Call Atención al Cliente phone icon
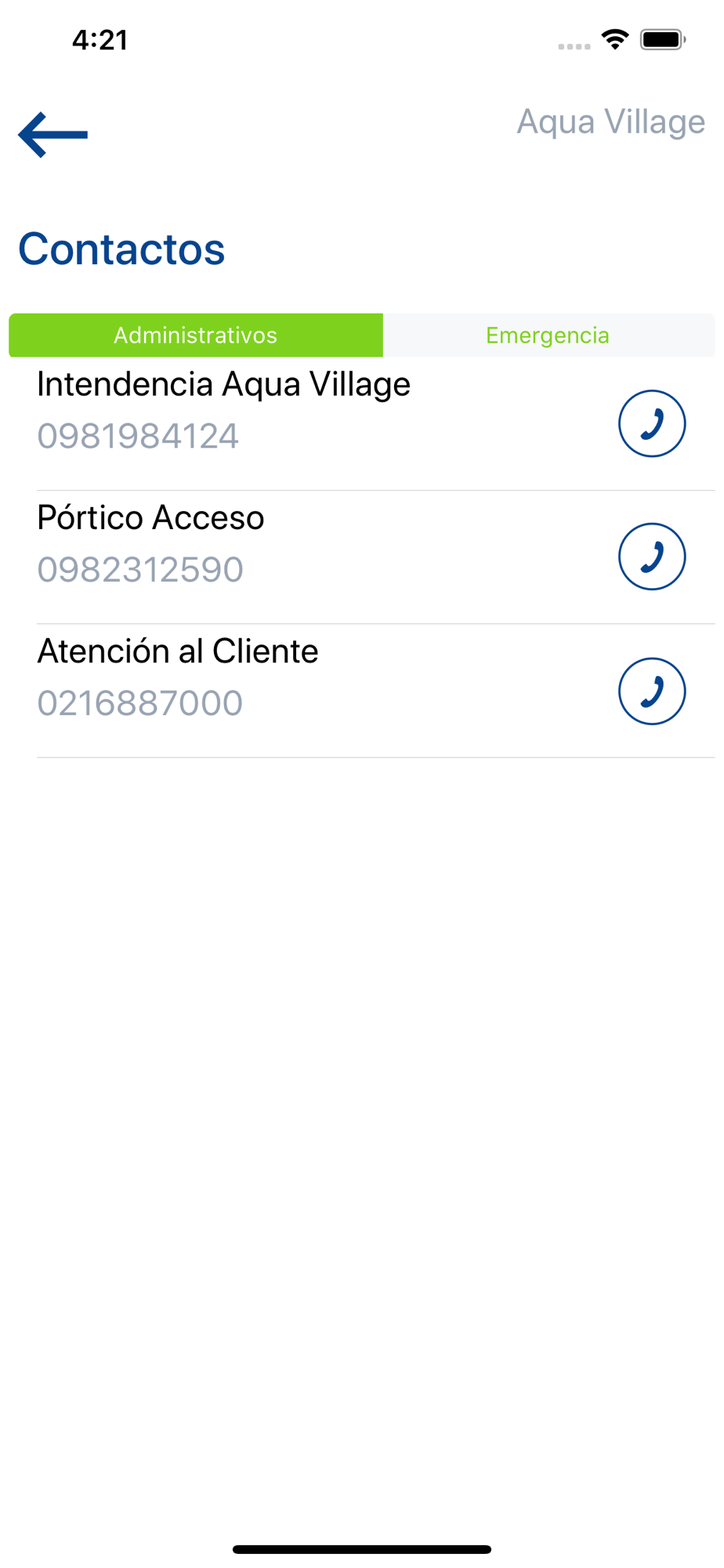Image resolution: width=724 pixels, height=1568 pixels. [x=652, y=691]
